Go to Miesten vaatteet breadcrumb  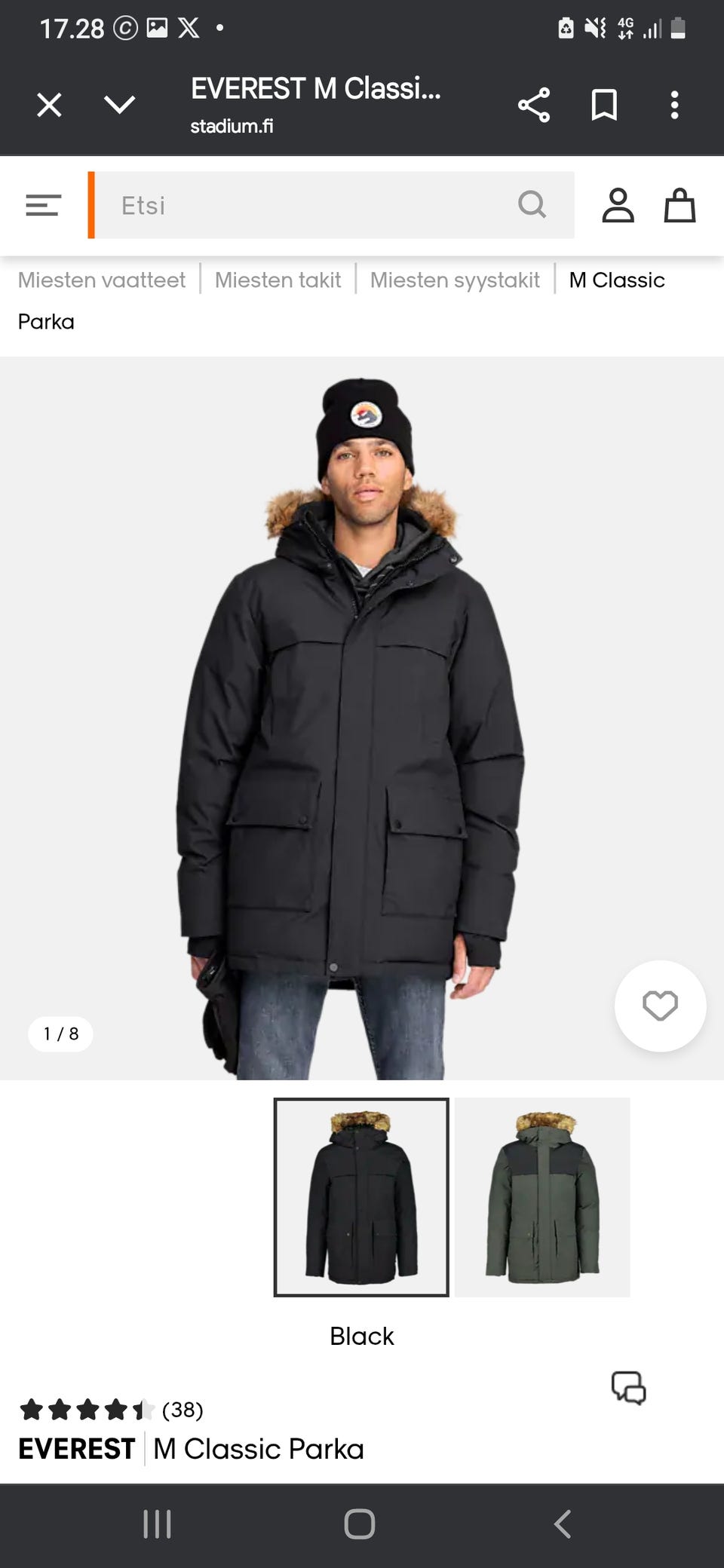click(102, 280)
